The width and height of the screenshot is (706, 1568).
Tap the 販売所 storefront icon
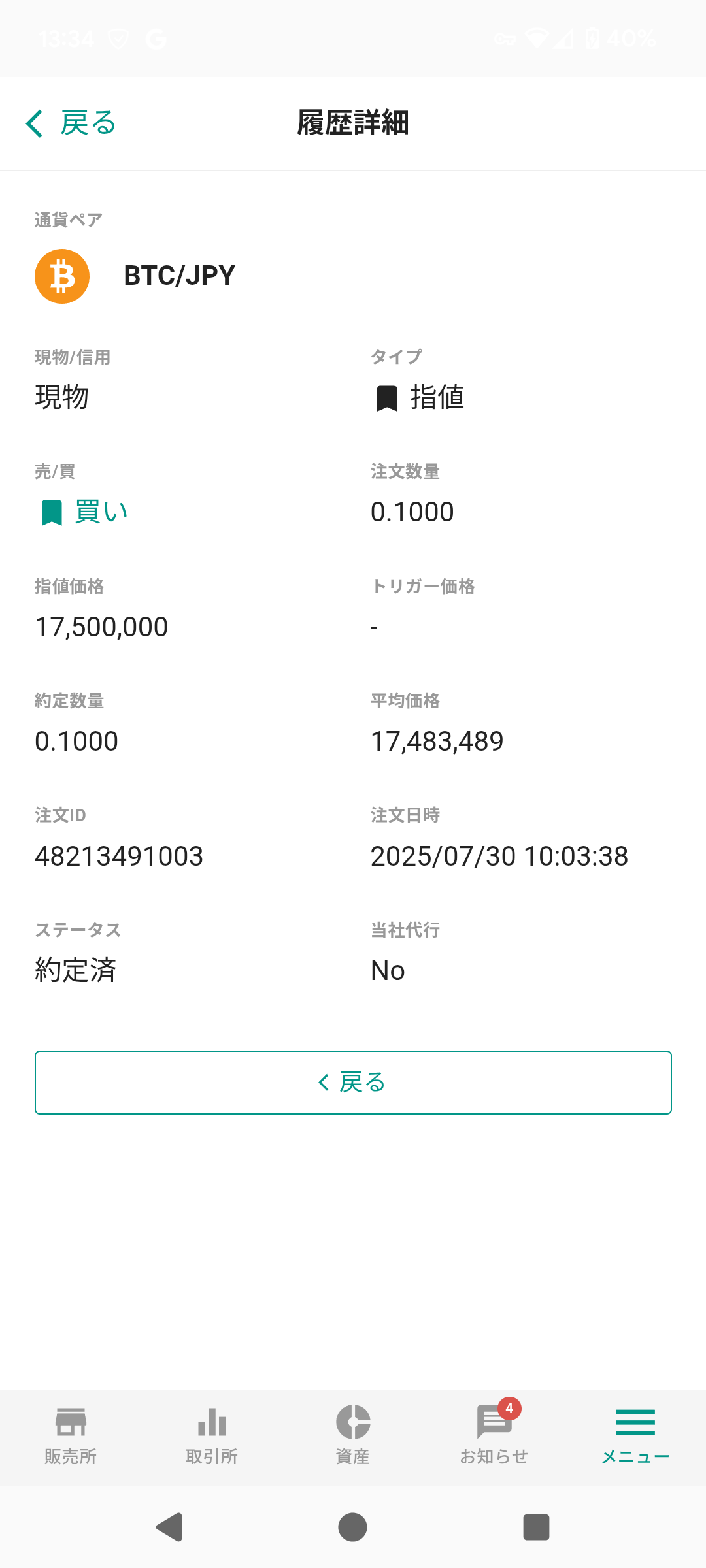coord(71,1421)
